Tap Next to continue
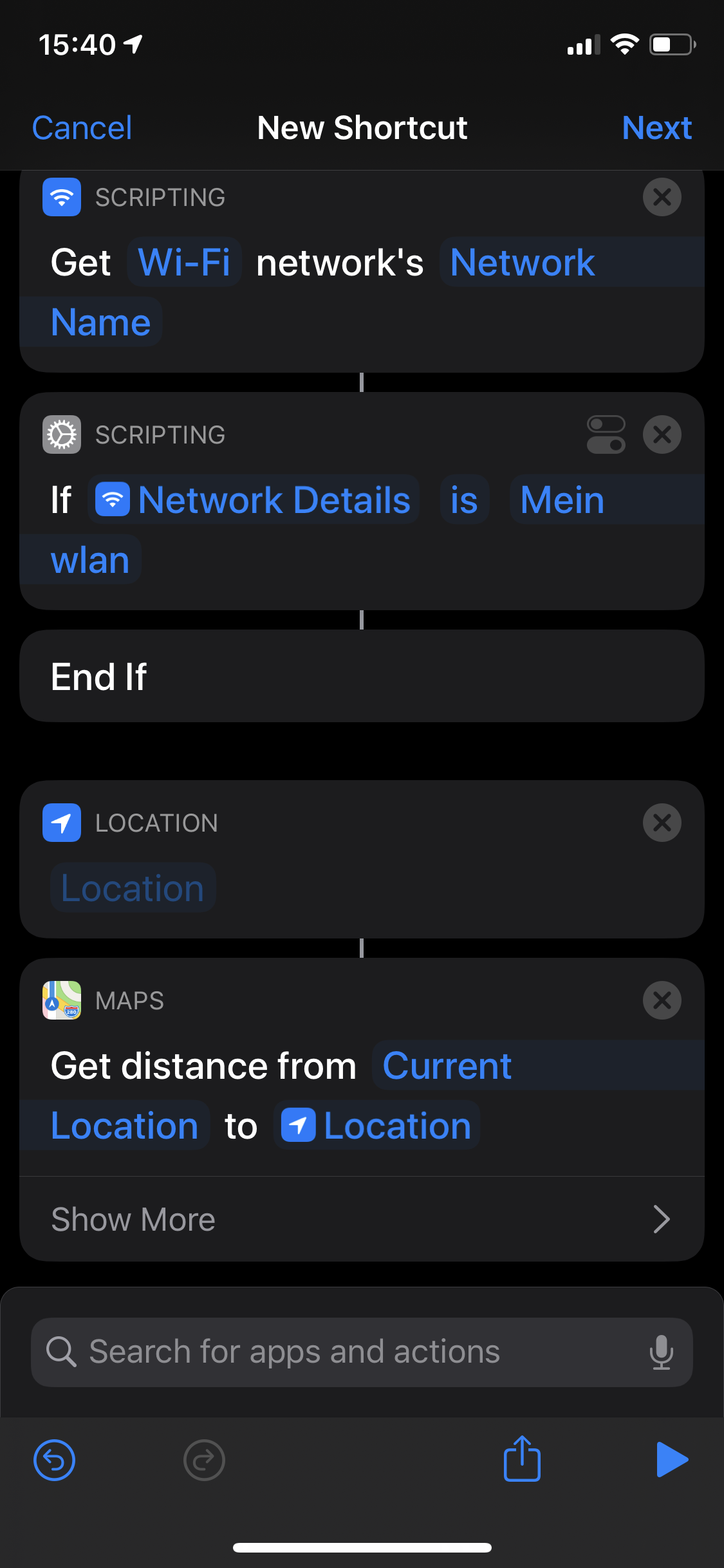Viewport: 724px width, 1568px height. click(656, 127)
